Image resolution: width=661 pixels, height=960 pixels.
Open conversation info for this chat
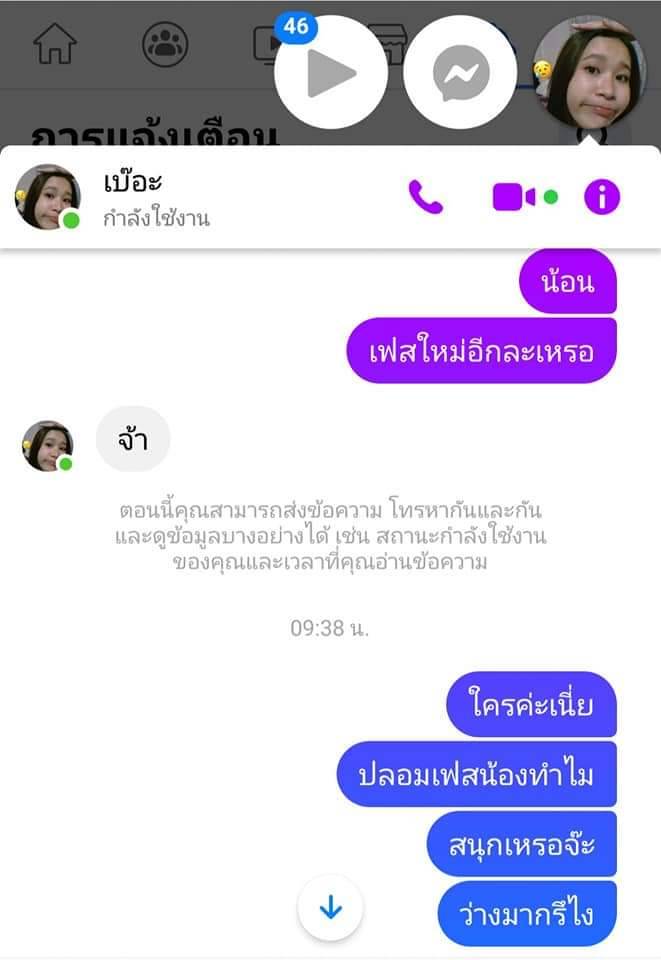[x=601, y=197]
